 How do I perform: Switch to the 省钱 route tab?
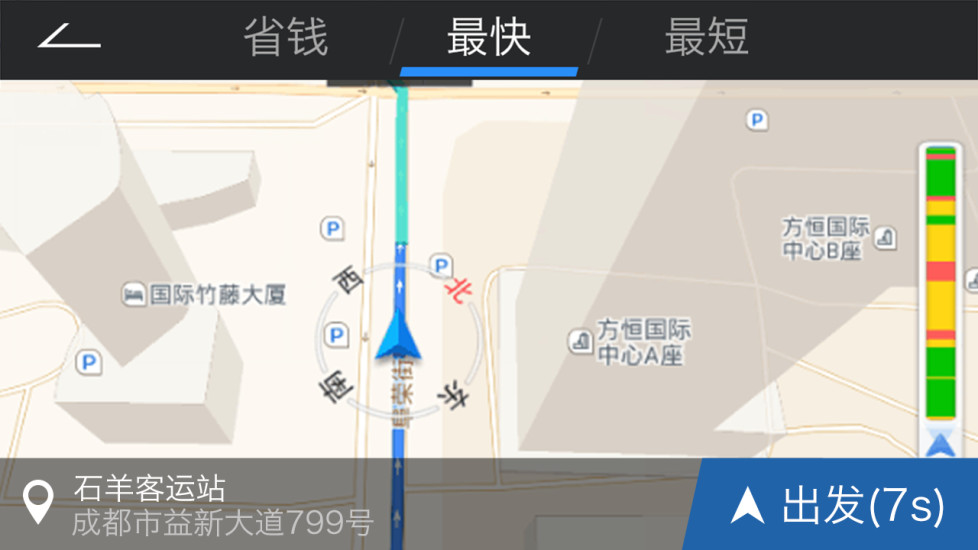(285, 38)
